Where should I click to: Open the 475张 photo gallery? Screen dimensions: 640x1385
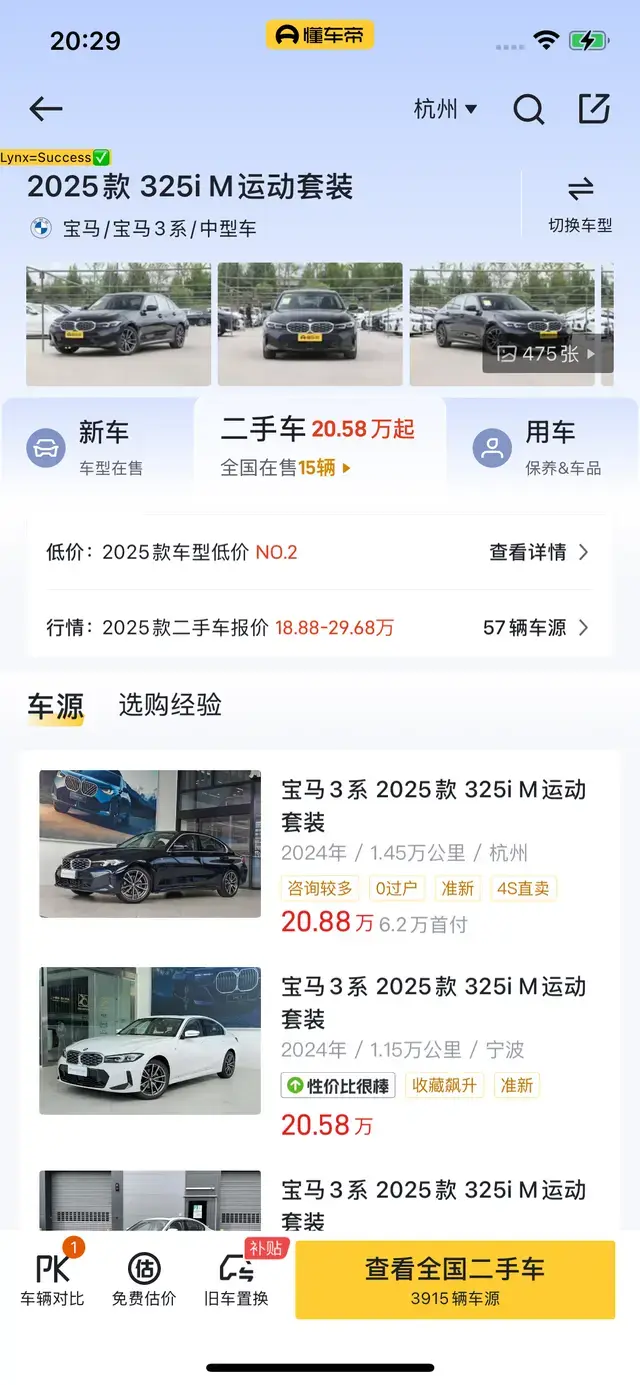click(x=548, y=354)
